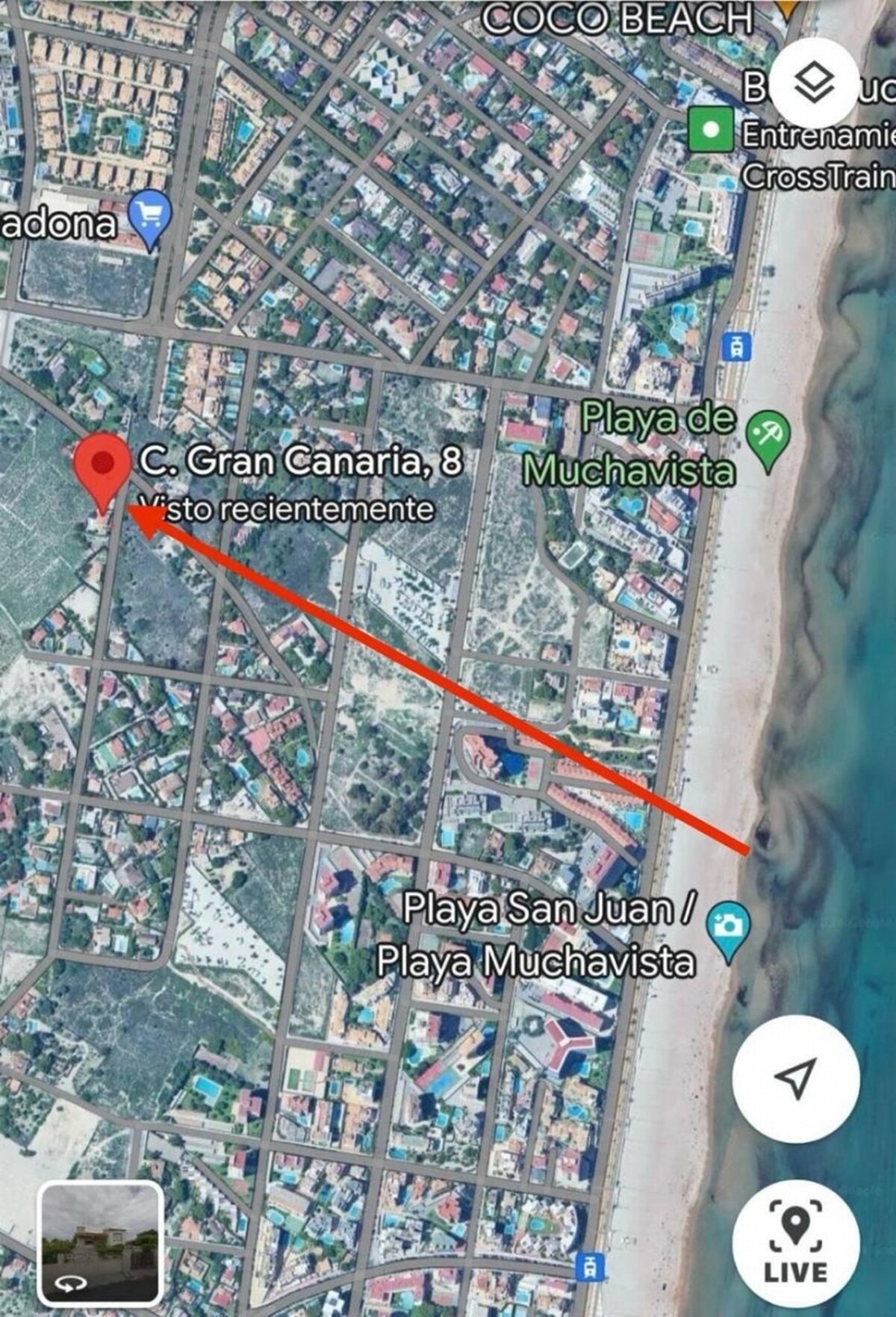Viewport: 896px width, 1317px height.
Task: Open the map layers button
Action: (x=814, y=83)
